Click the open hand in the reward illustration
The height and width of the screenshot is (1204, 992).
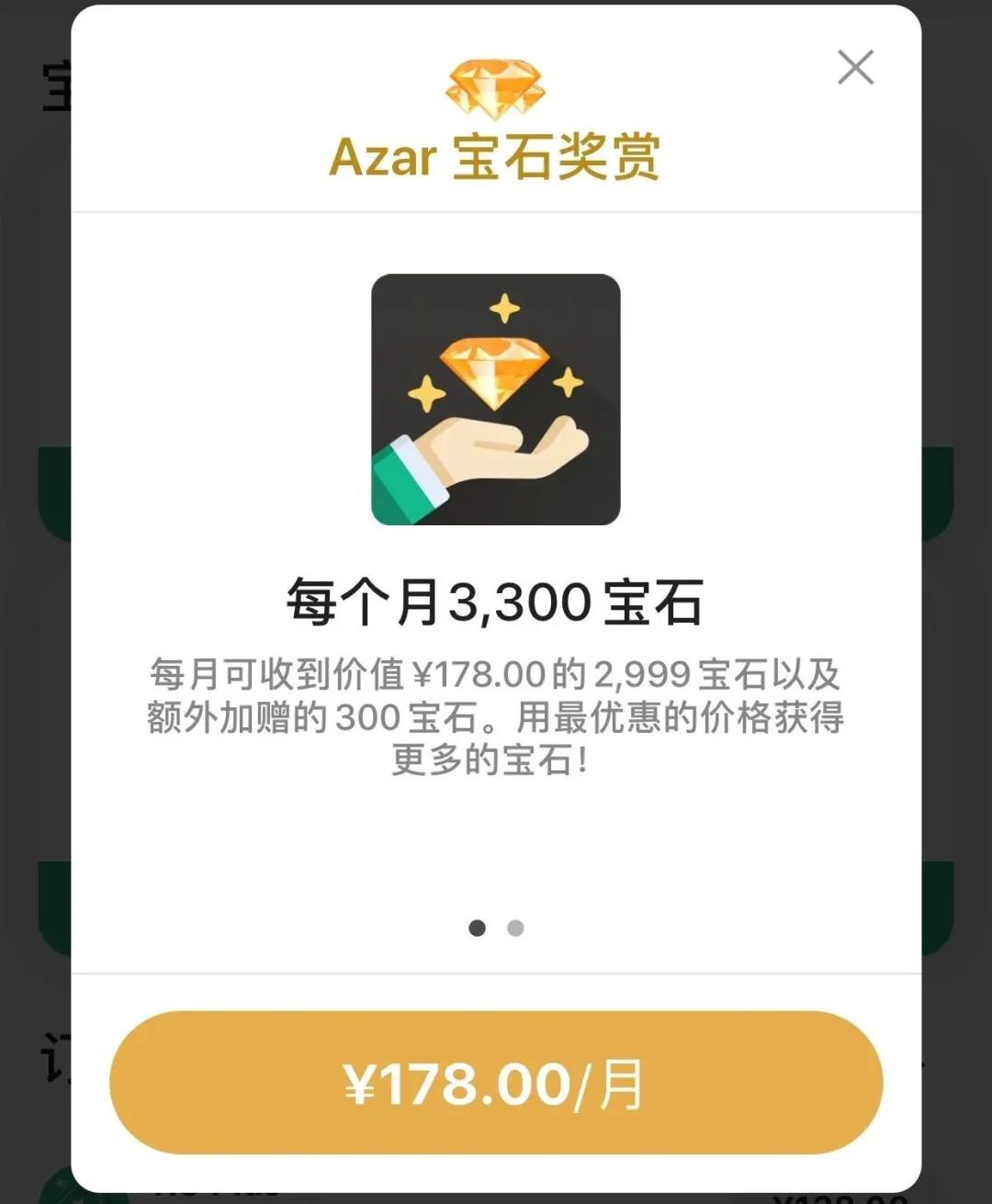click(501, 455)
